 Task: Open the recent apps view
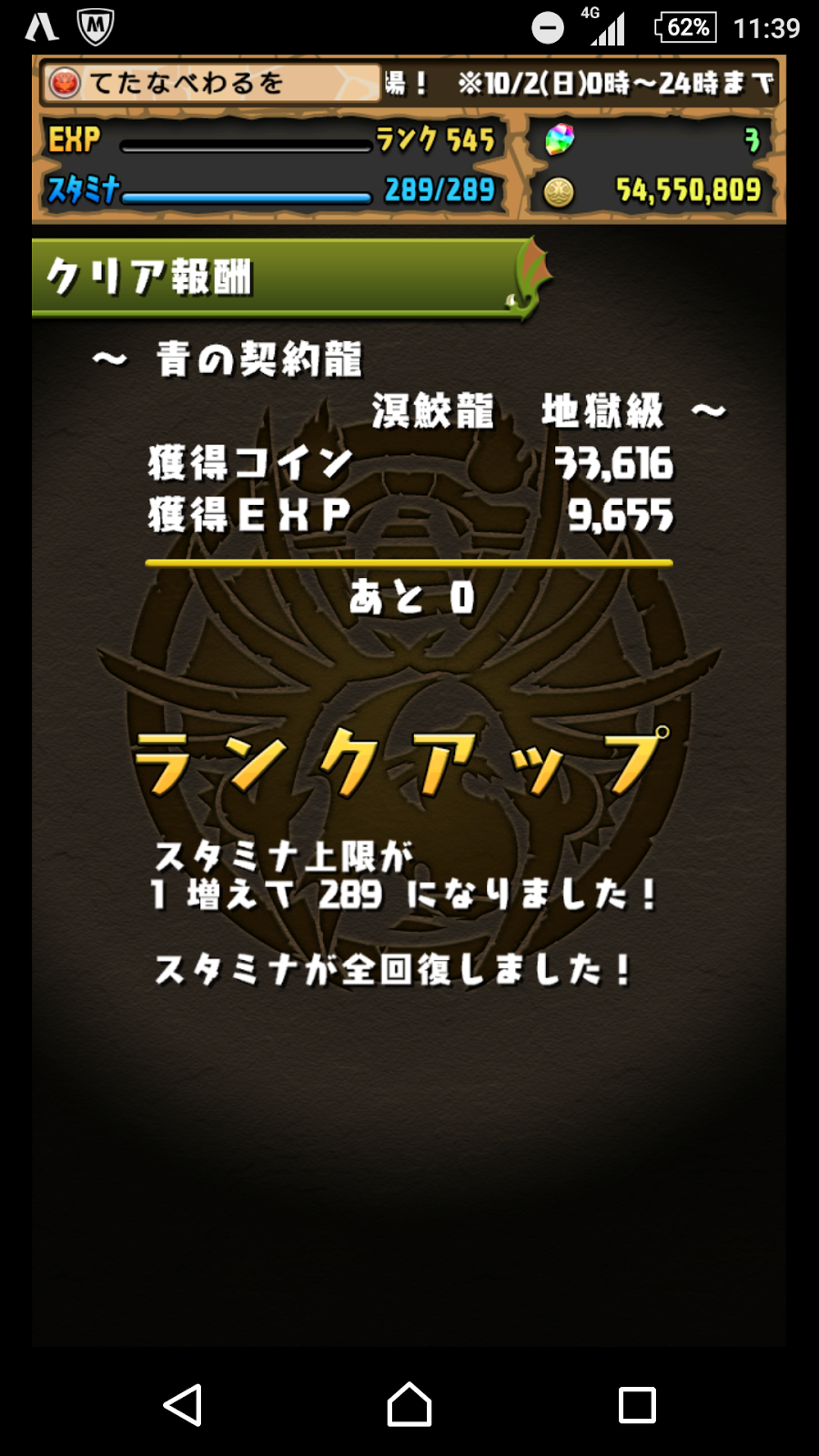point(636,1404)
